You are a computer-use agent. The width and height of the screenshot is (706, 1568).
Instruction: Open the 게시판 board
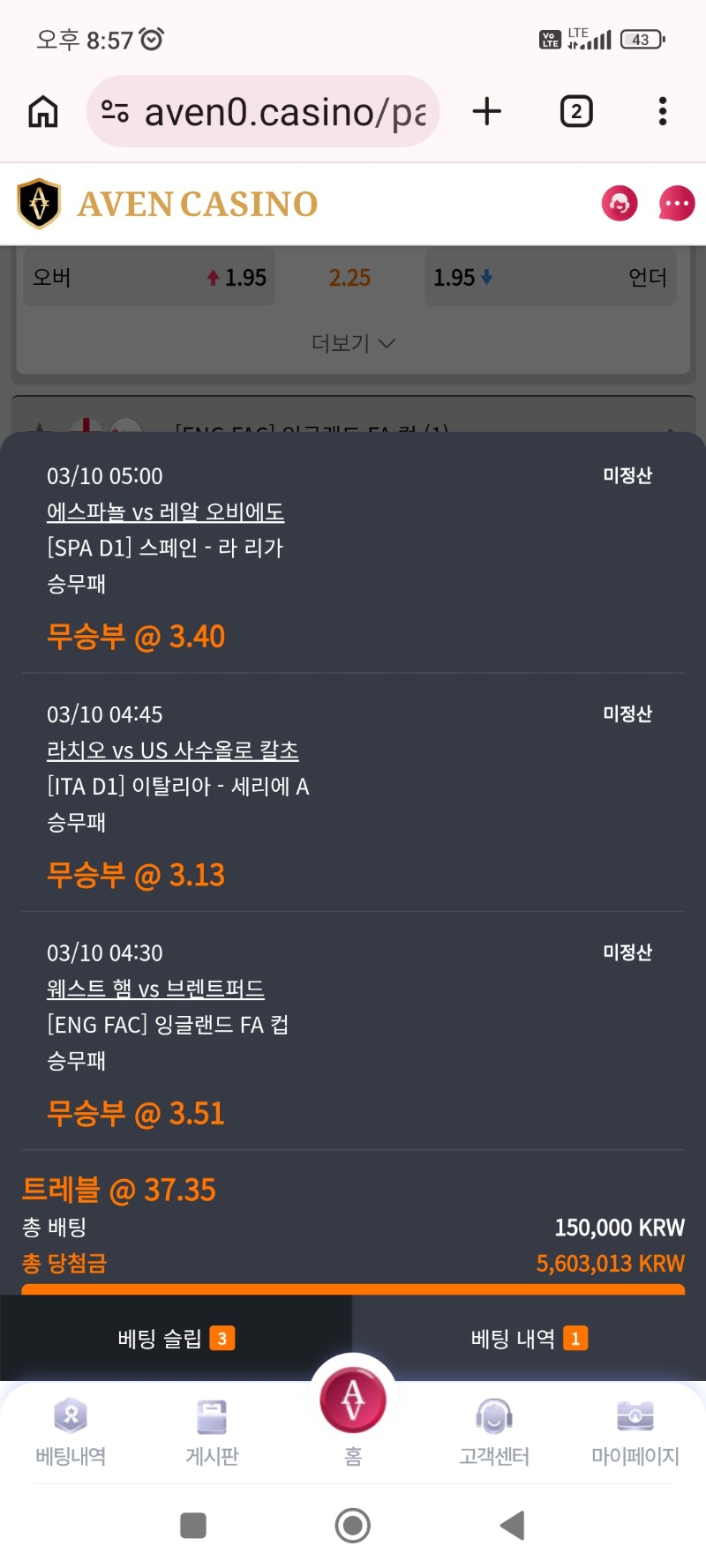tap(212, 1432)
